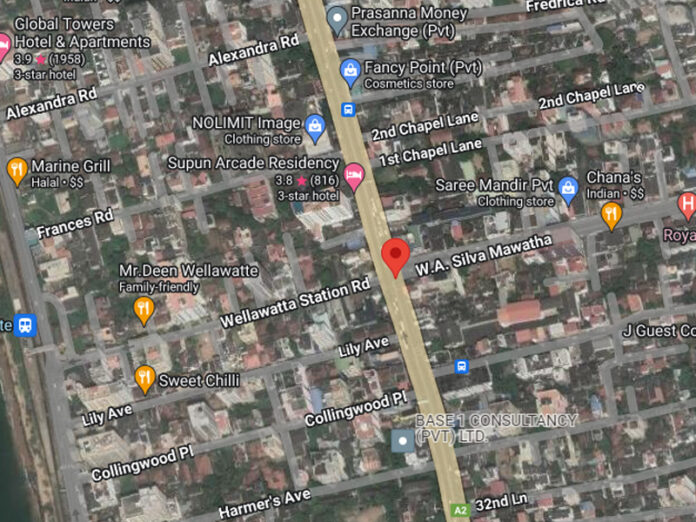Select Chana's Indian restaurant pin
The image size is (696, 522).
[611, 214]
